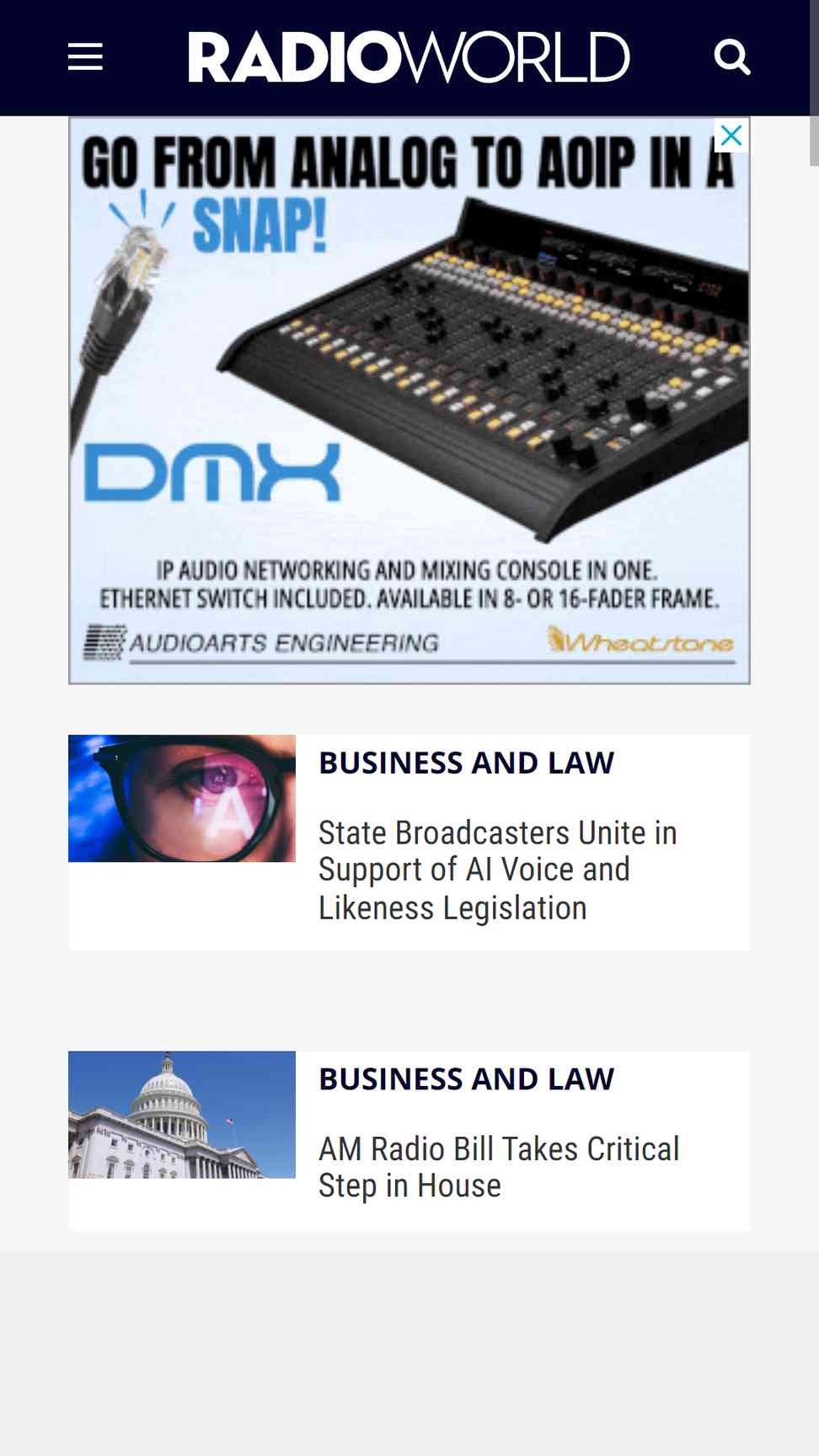The height and width of the screenshot is (1456, 819).
Task: Go to the Radio World home logo
Action: (x=409, y=57)
